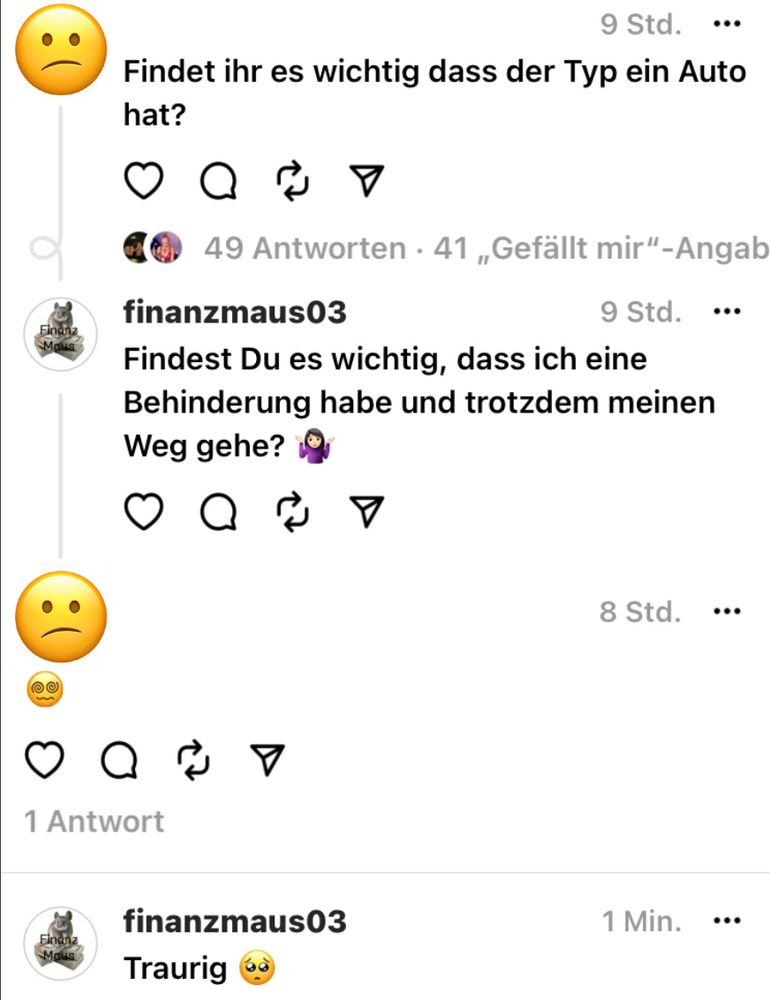Open options for the 8 Std. reply
Image resolution: width=770 pixels, height=1000 pixels.
point(726,611)
